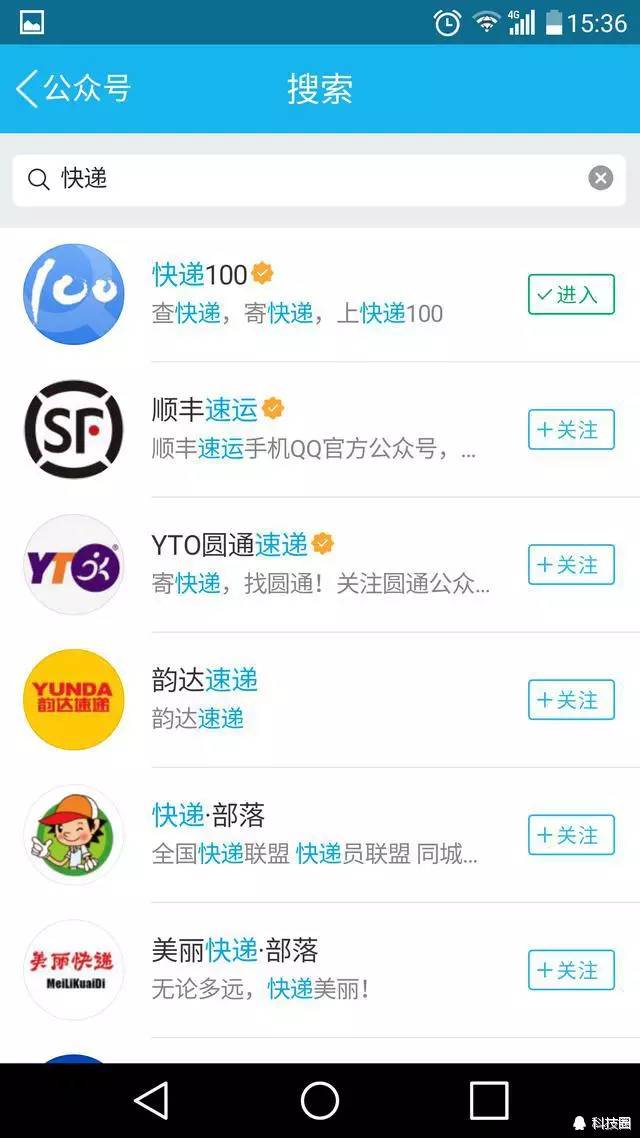Go back to 公众号
This screenshot has height=1138, width=640.
(x=72, y=89)
